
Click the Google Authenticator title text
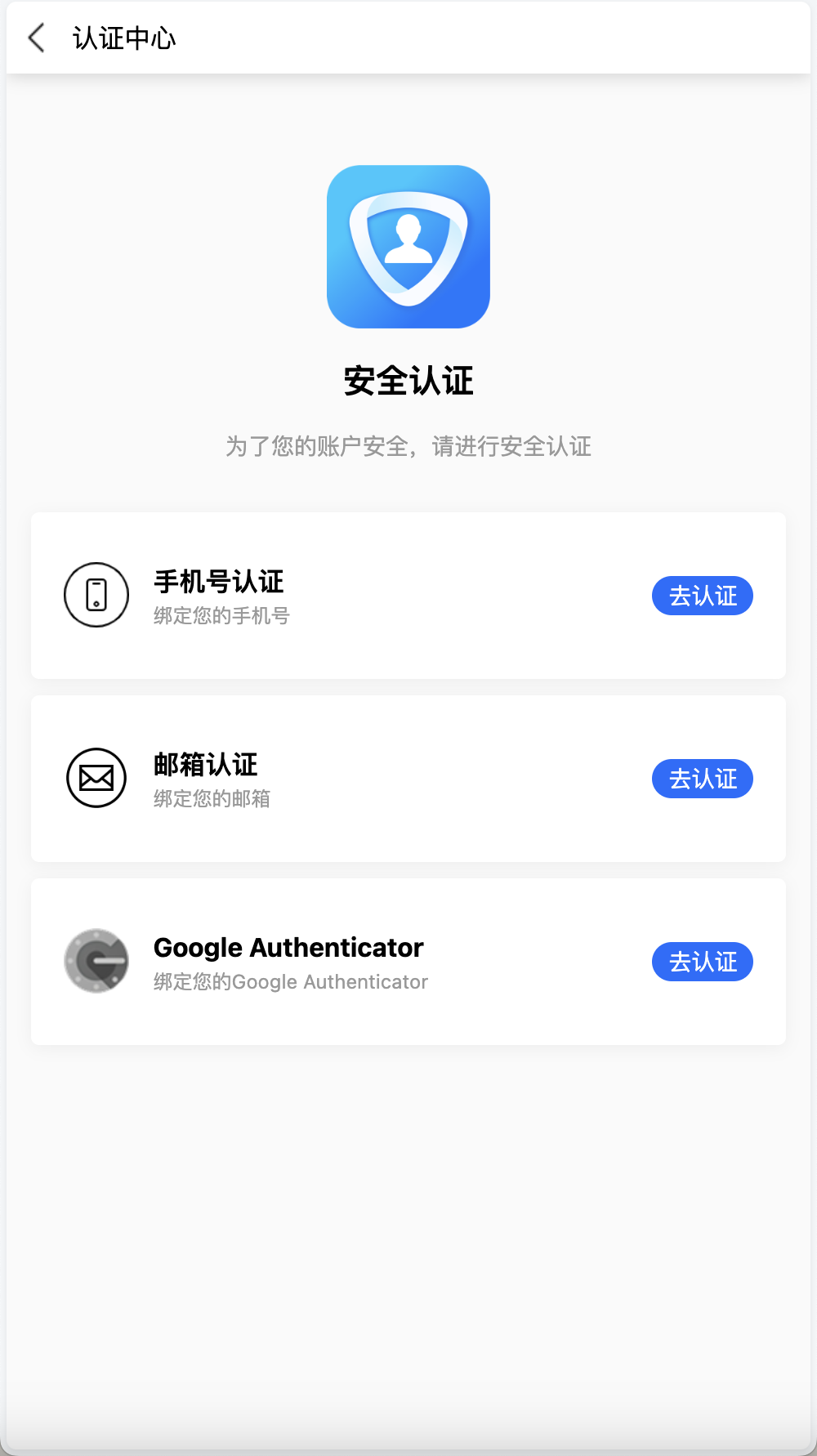288,948
